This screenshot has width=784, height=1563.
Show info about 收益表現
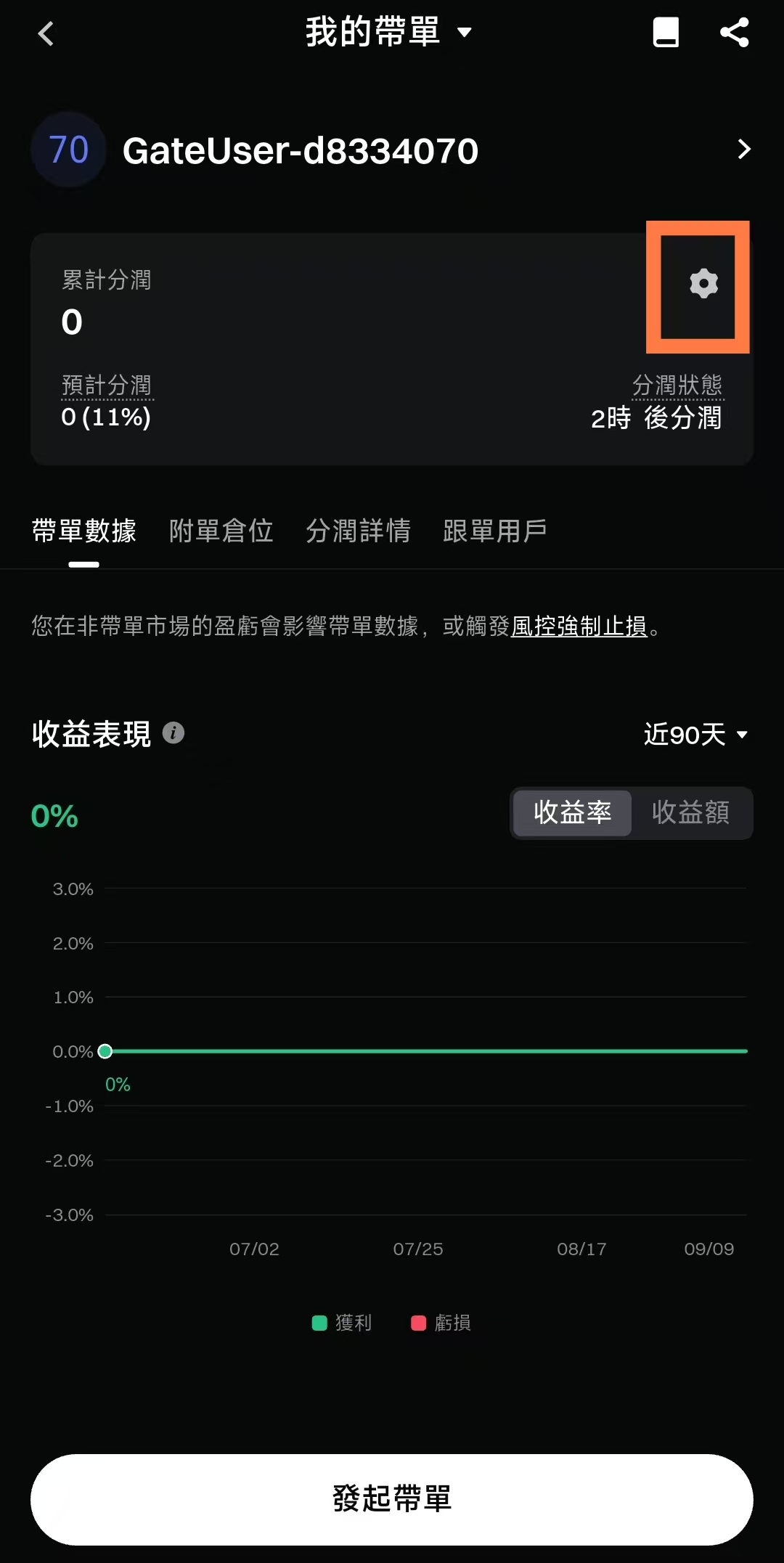pyautogui.click(x=173, y=733)
